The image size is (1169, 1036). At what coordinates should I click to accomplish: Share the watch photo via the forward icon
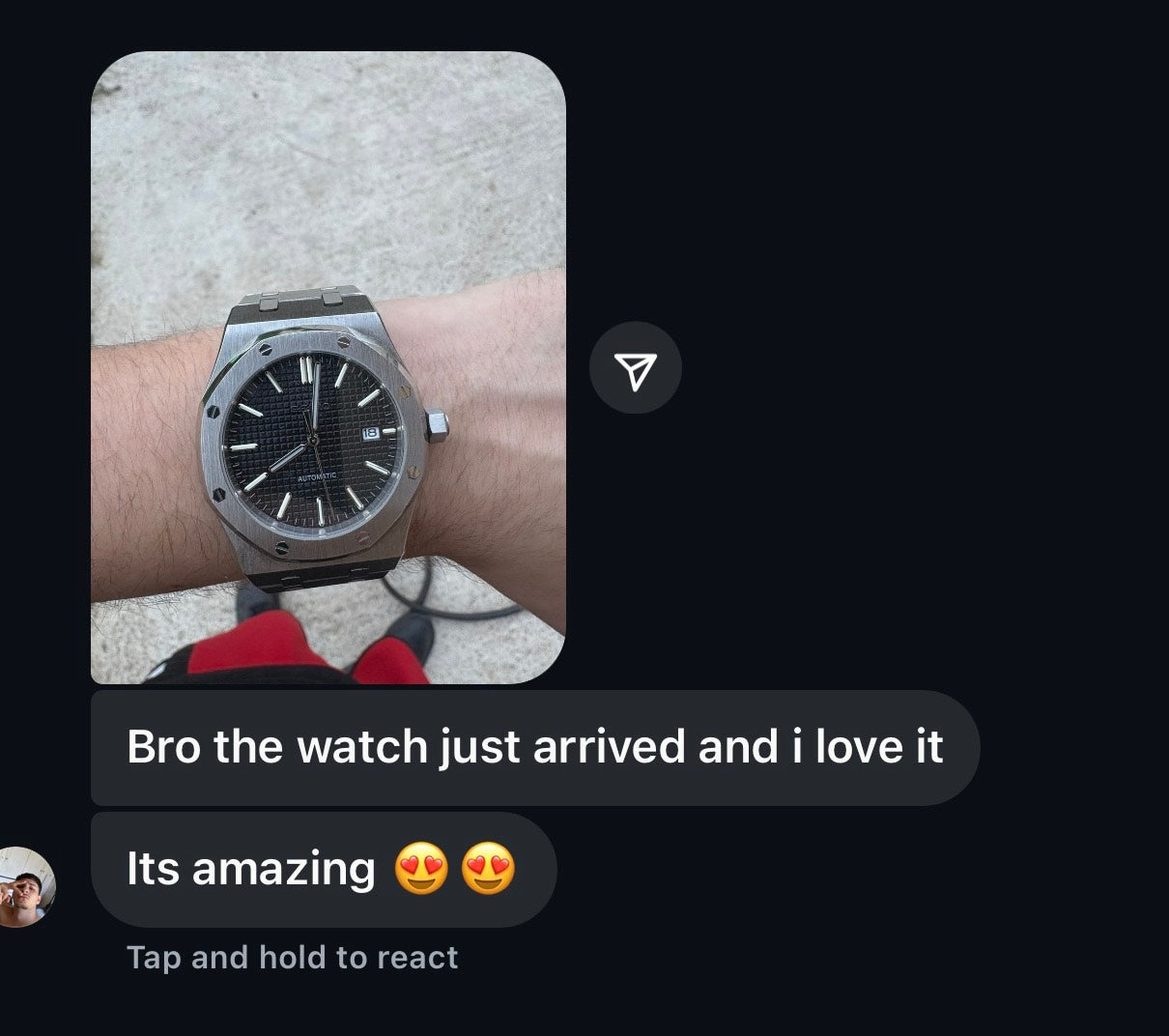(x=636, y=368)
